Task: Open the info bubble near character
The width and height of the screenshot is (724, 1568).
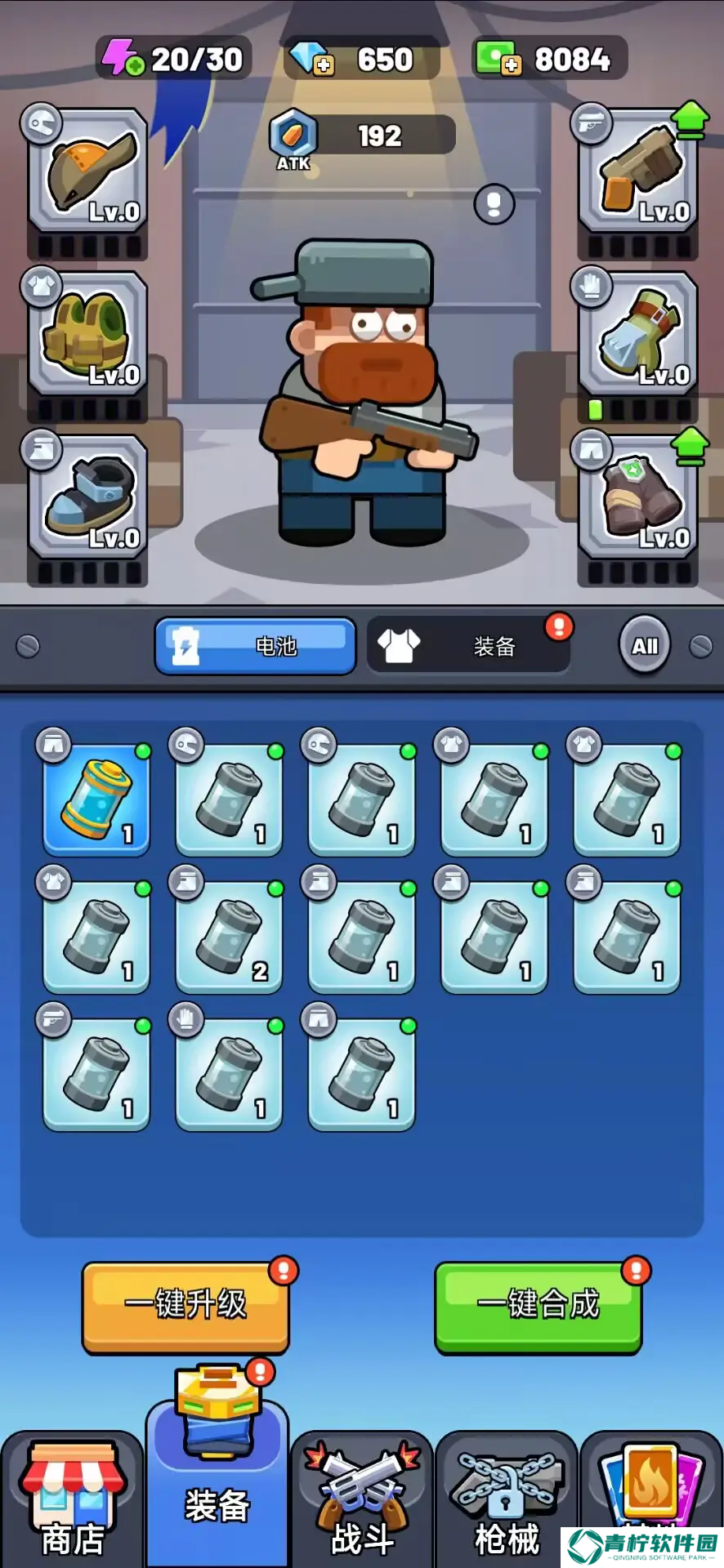Action: coord(494,204)
